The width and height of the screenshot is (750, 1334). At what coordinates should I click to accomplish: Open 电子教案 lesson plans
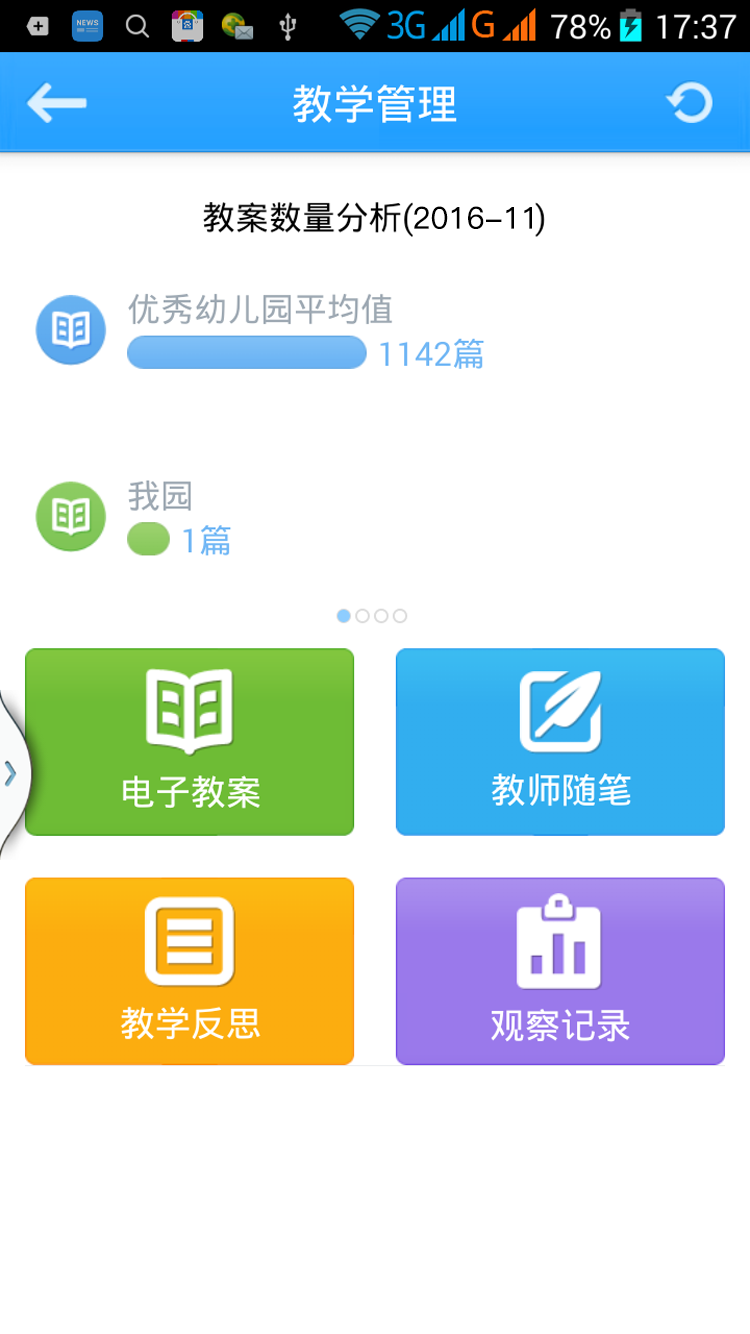189,741
